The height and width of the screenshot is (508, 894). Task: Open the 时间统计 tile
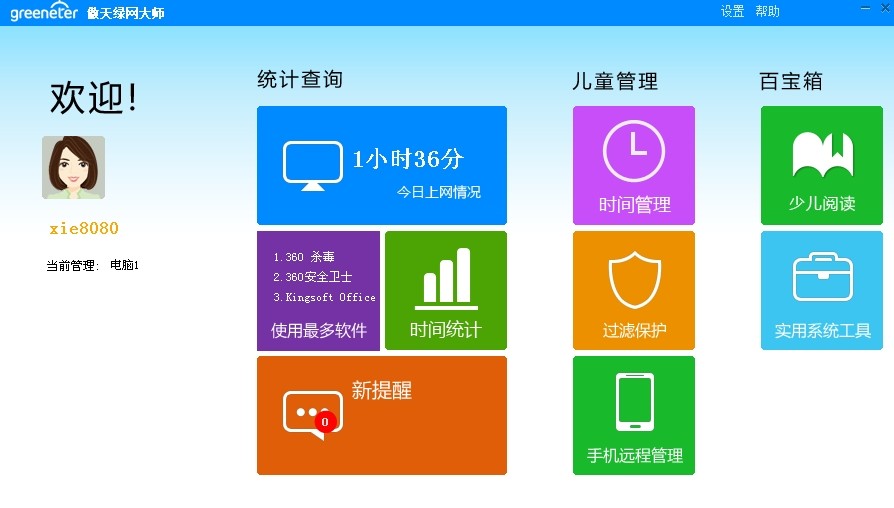pos(445,291)
